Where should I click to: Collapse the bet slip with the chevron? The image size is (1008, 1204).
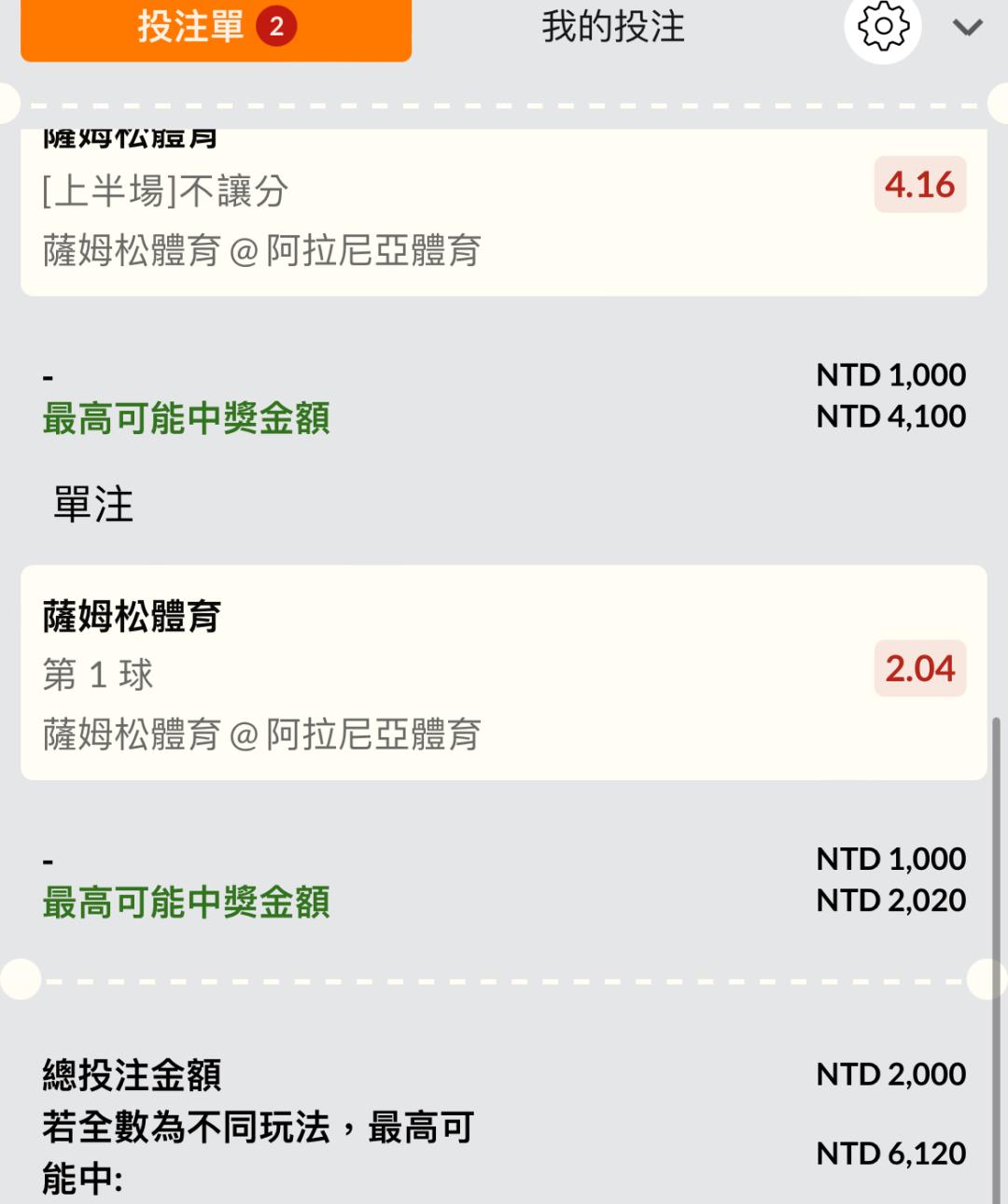tap(967, 27)
